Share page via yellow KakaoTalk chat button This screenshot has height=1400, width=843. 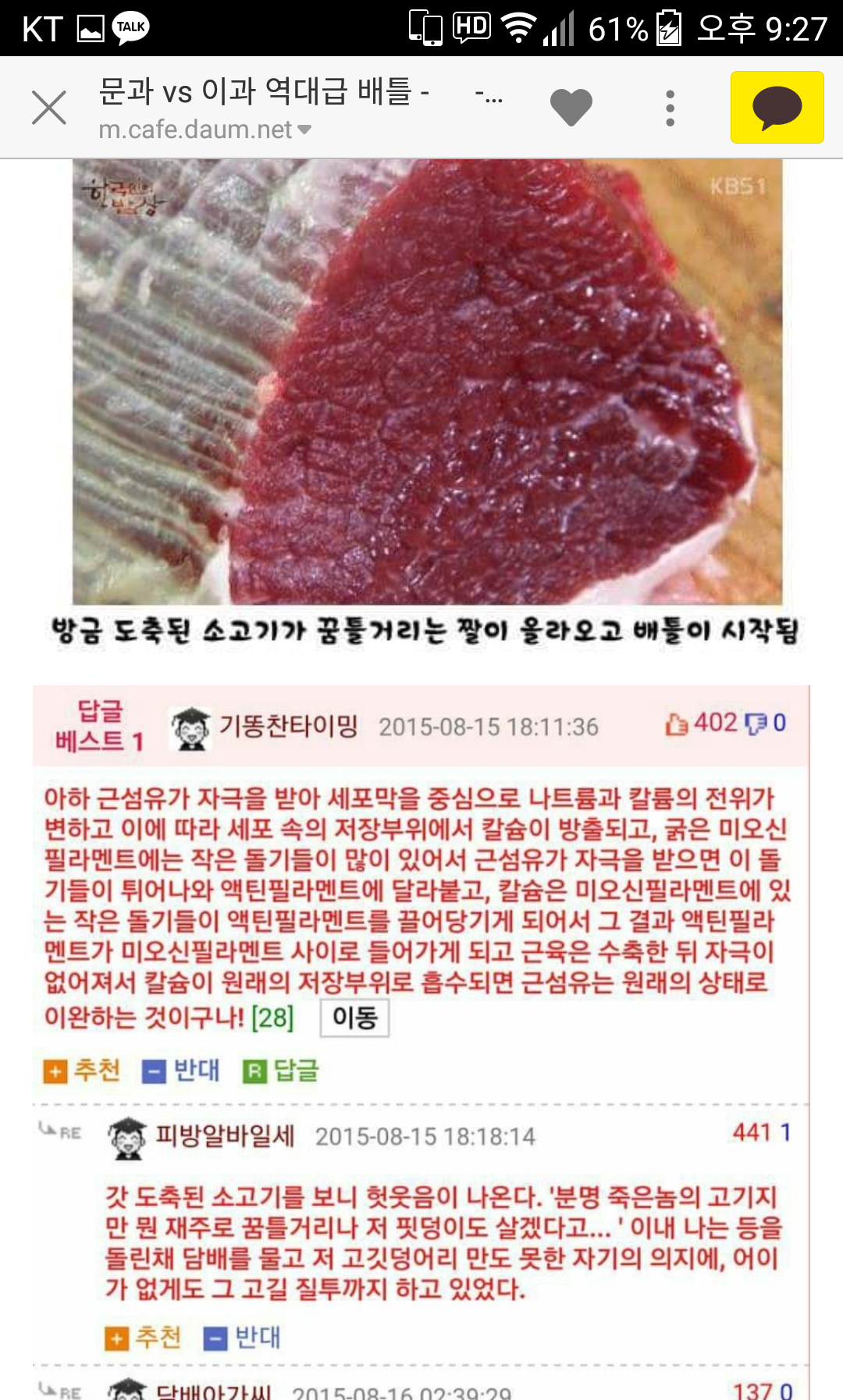[777, 107]
